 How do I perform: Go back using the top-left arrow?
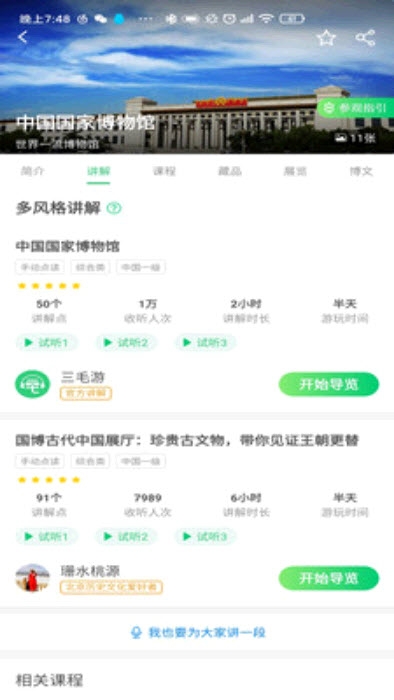23,37
